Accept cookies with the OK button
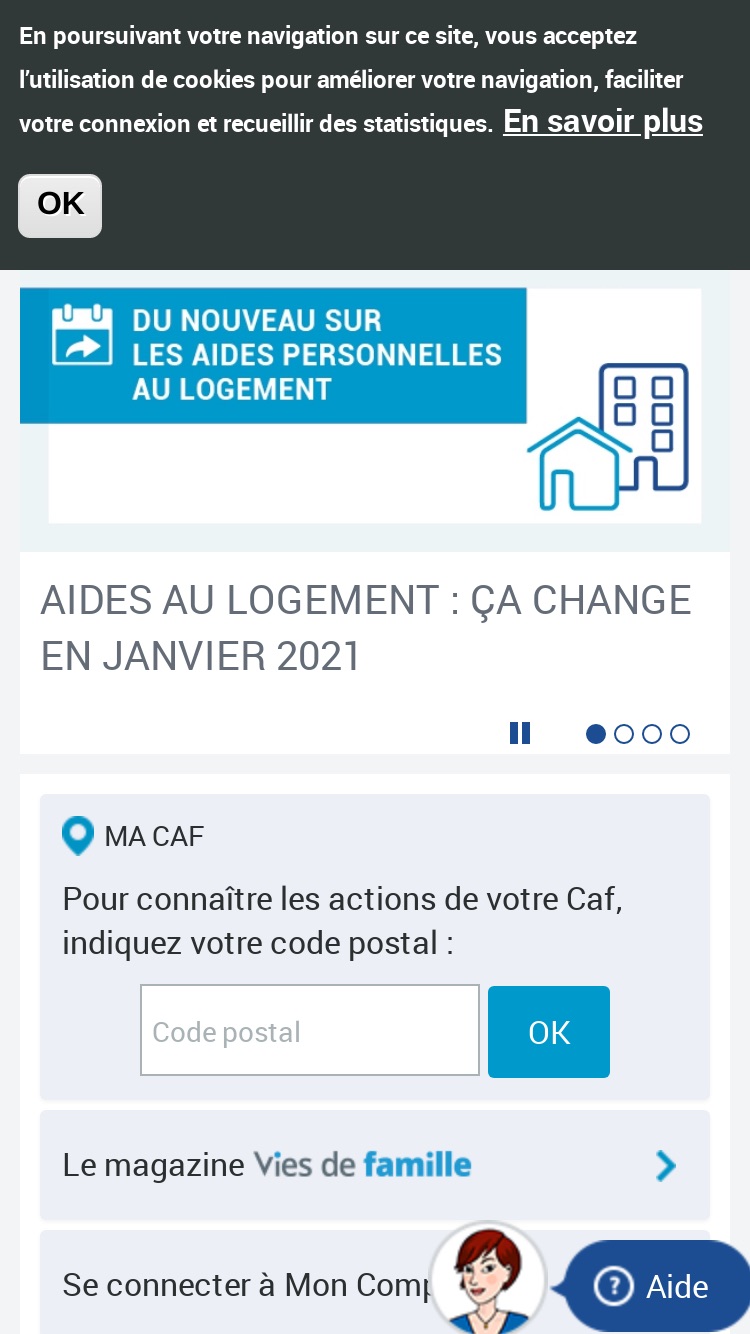The image size is (750, 1334). (60, 205)
